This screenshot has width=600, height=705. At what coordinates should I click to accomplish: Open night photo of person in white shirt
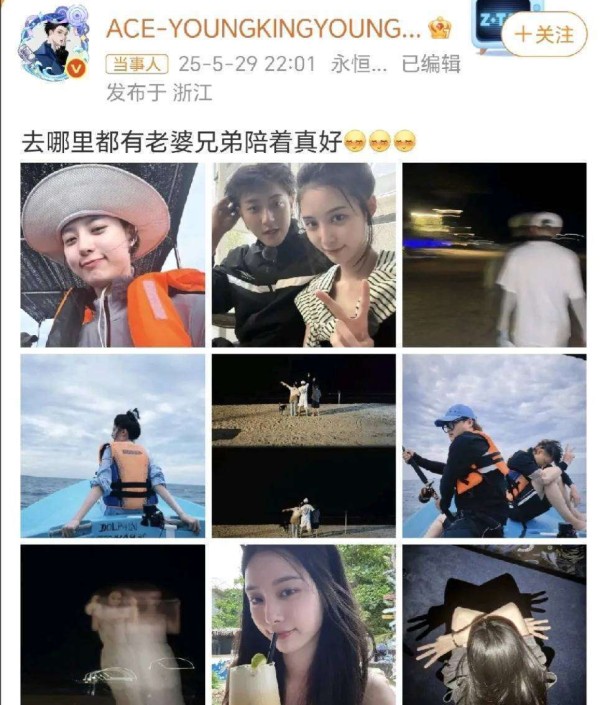(494, 255)
